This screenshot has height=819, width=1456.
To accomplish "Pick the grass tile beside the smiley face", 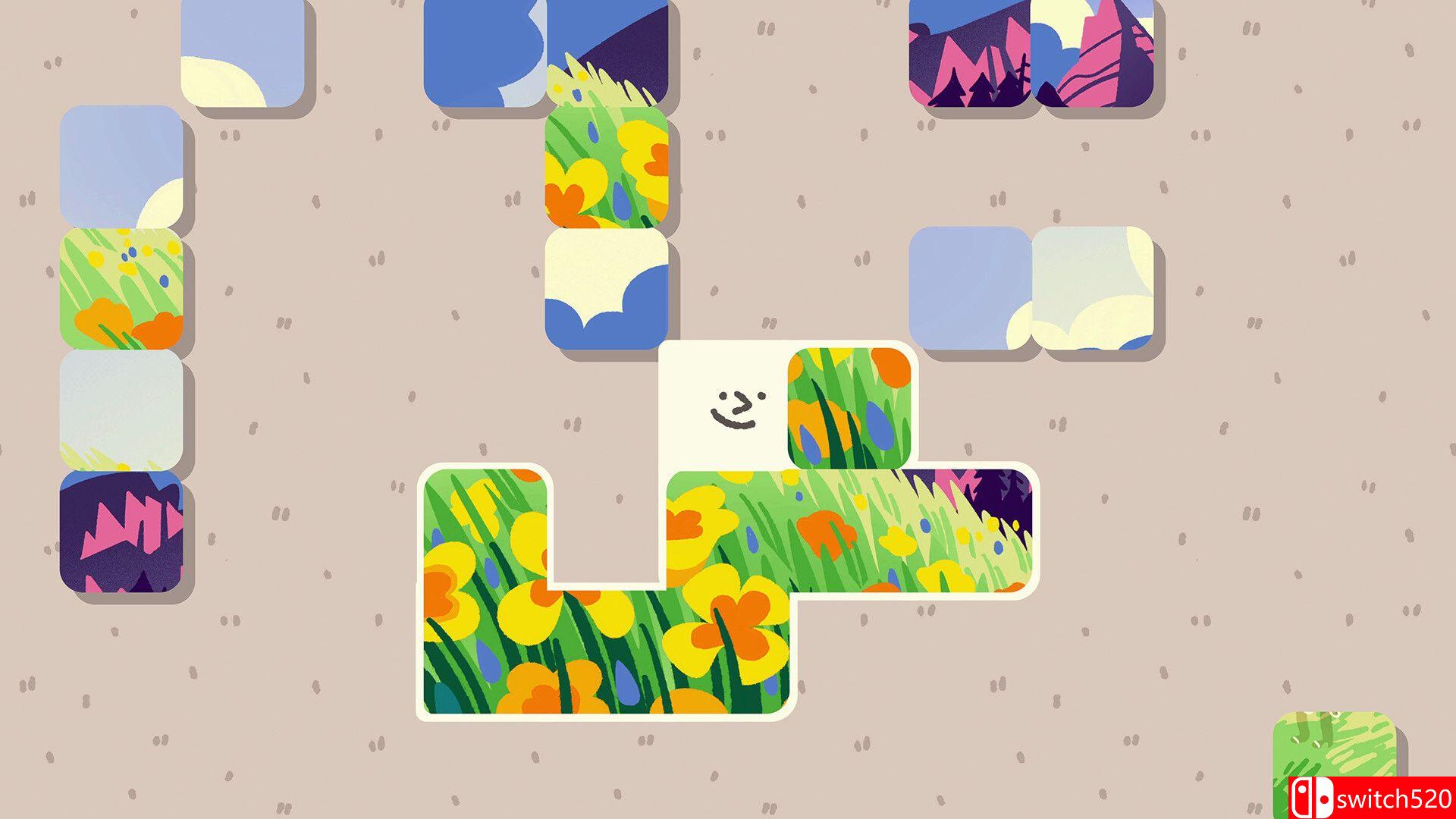I will 849,407.
